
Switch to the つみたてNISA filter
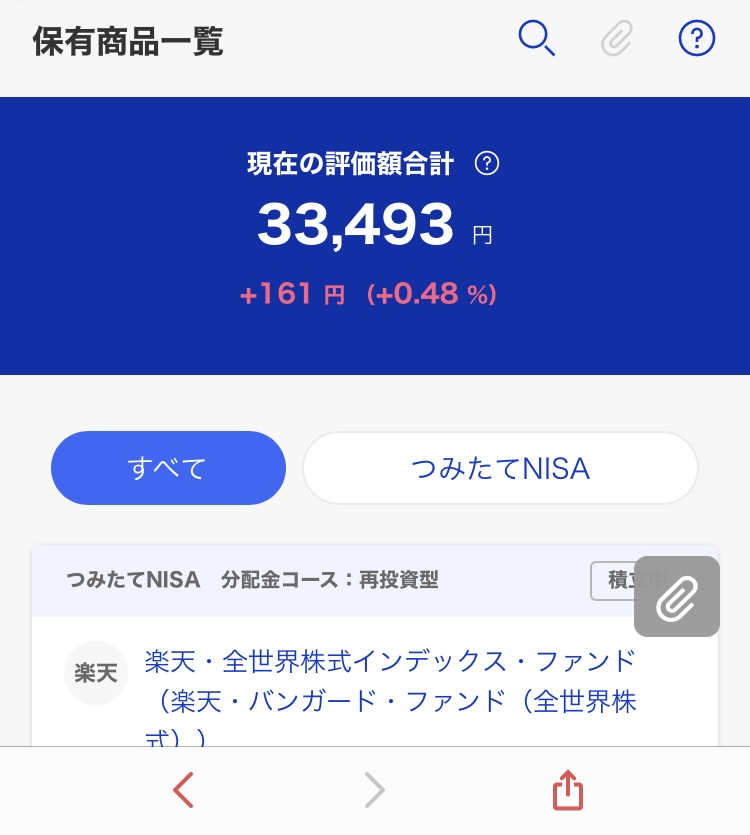(500, 468)
